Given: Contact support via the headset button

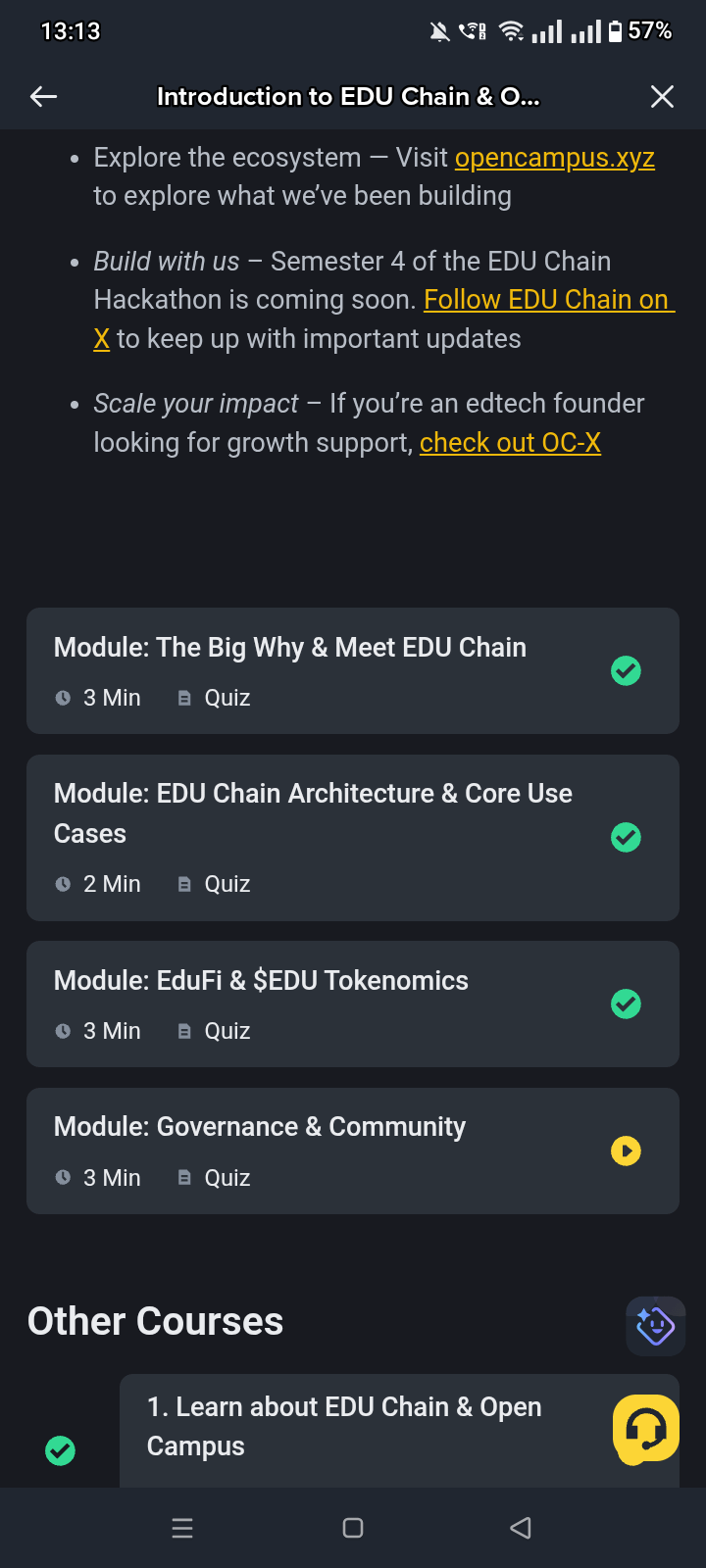Looking at the screenshot, I should pyautogui.click(x=646, y=1429).
